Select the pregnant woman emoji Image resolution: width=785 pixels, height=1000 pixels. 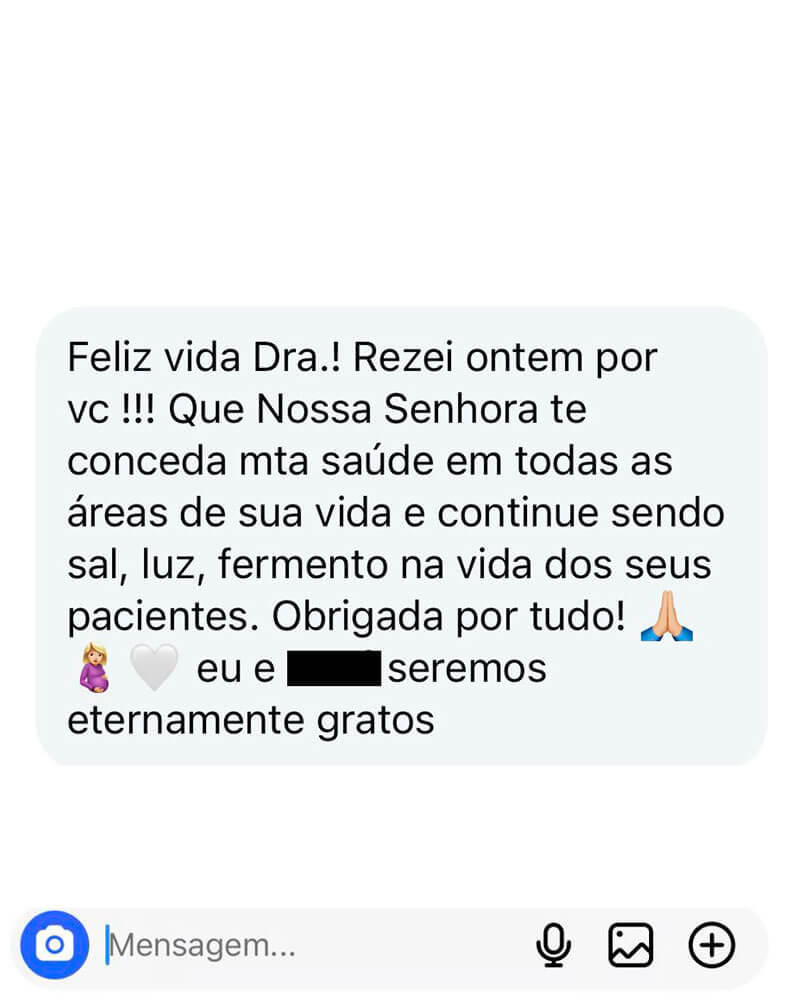[x=88, y=668]
